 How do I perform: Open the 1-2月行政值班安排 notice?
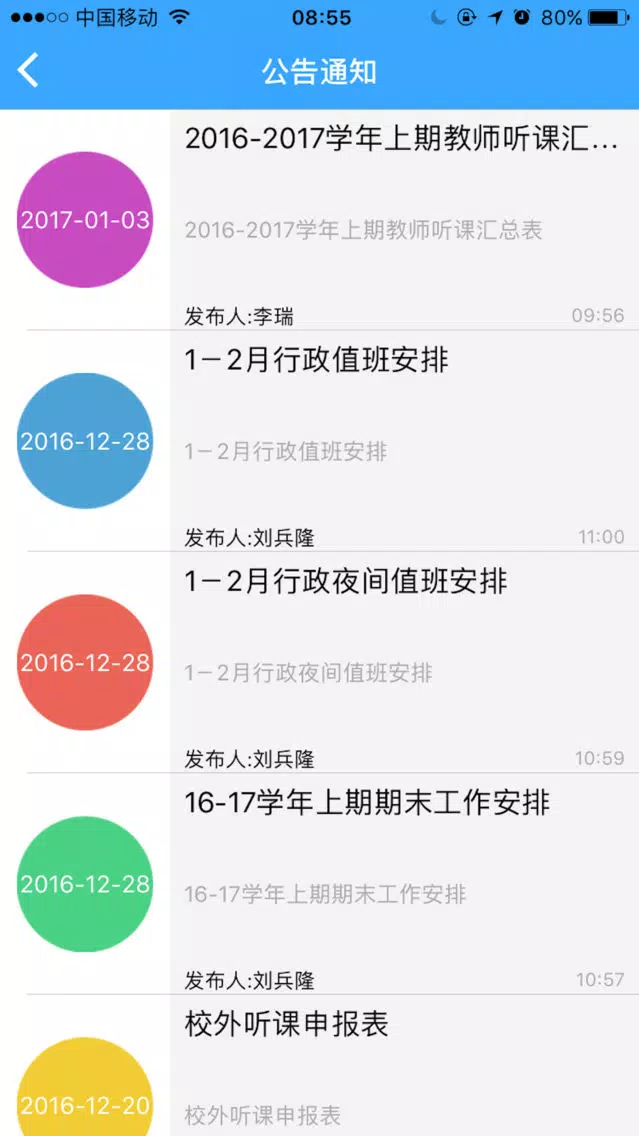[320, 440]
